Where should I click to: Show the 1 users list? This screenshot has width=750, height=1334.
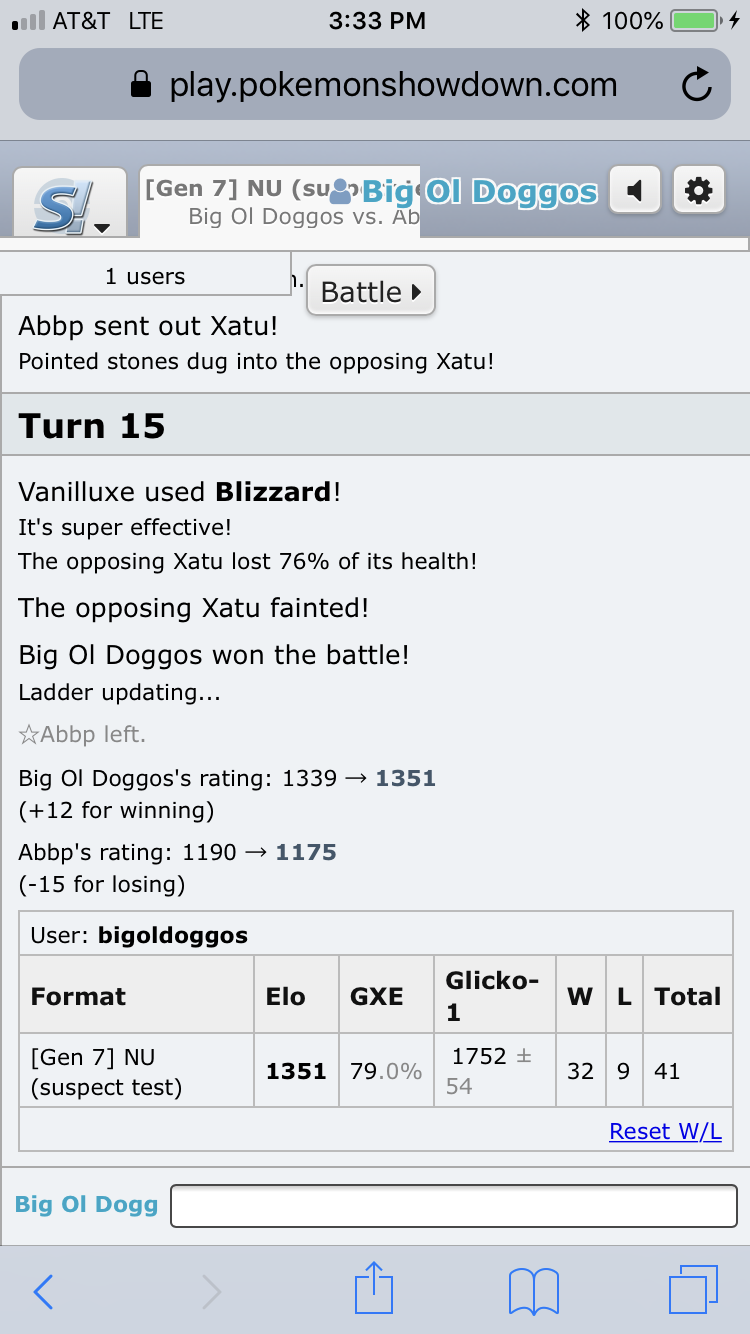tap(145, 277)
